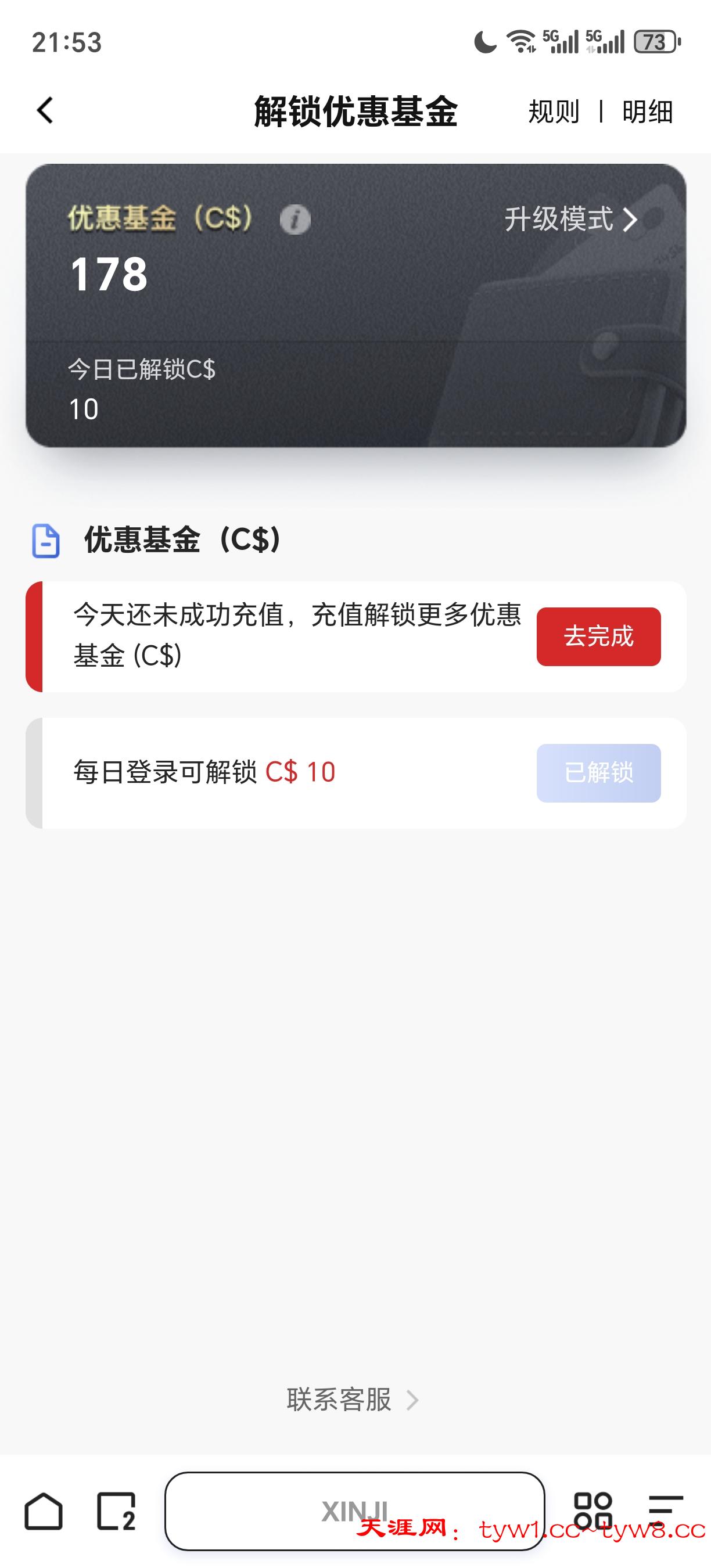The height and width of the screenshot is (1568, 711).
Task: Open the 规则 rules page
Action: (x=554, y=112)
